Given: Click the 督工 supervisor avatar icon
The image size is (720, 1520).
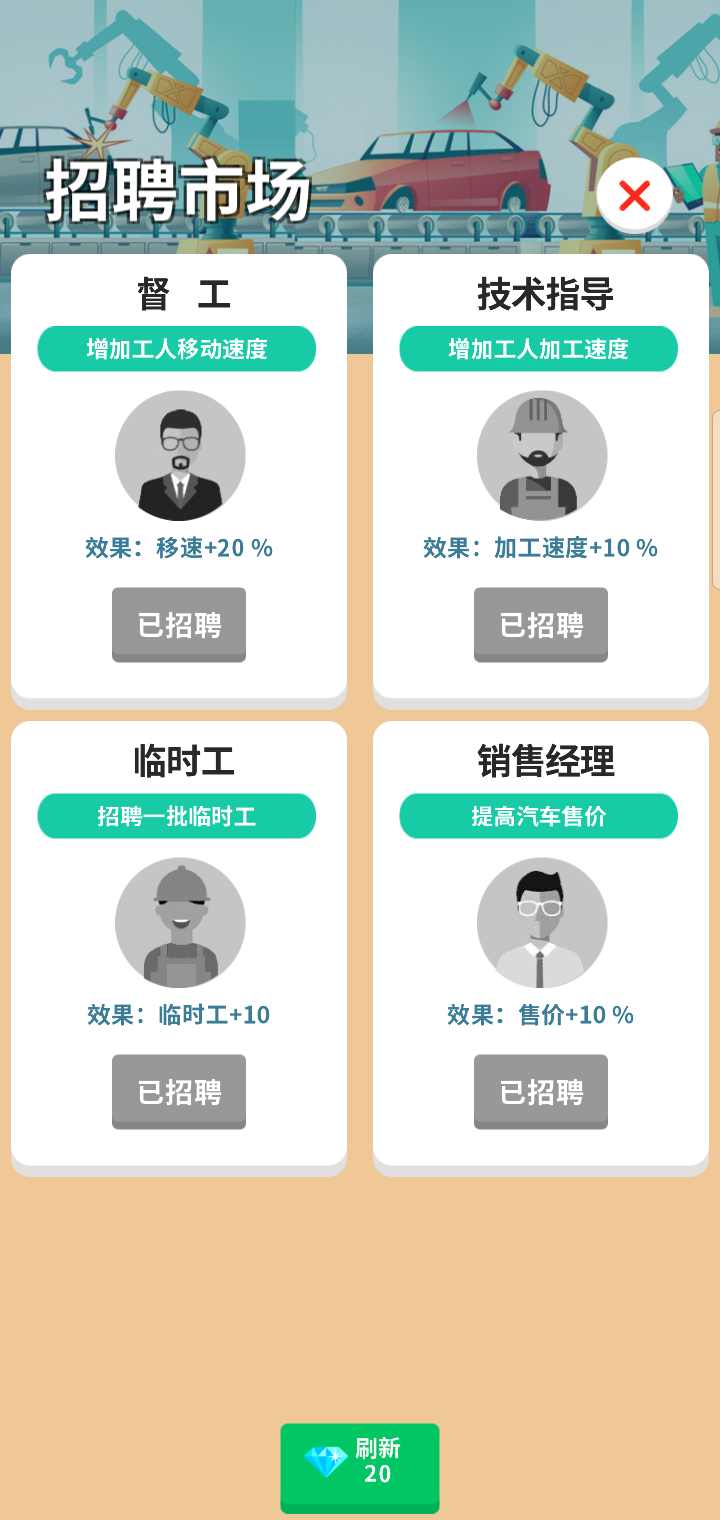Looking at the screenshot, I should pos(179,455).
